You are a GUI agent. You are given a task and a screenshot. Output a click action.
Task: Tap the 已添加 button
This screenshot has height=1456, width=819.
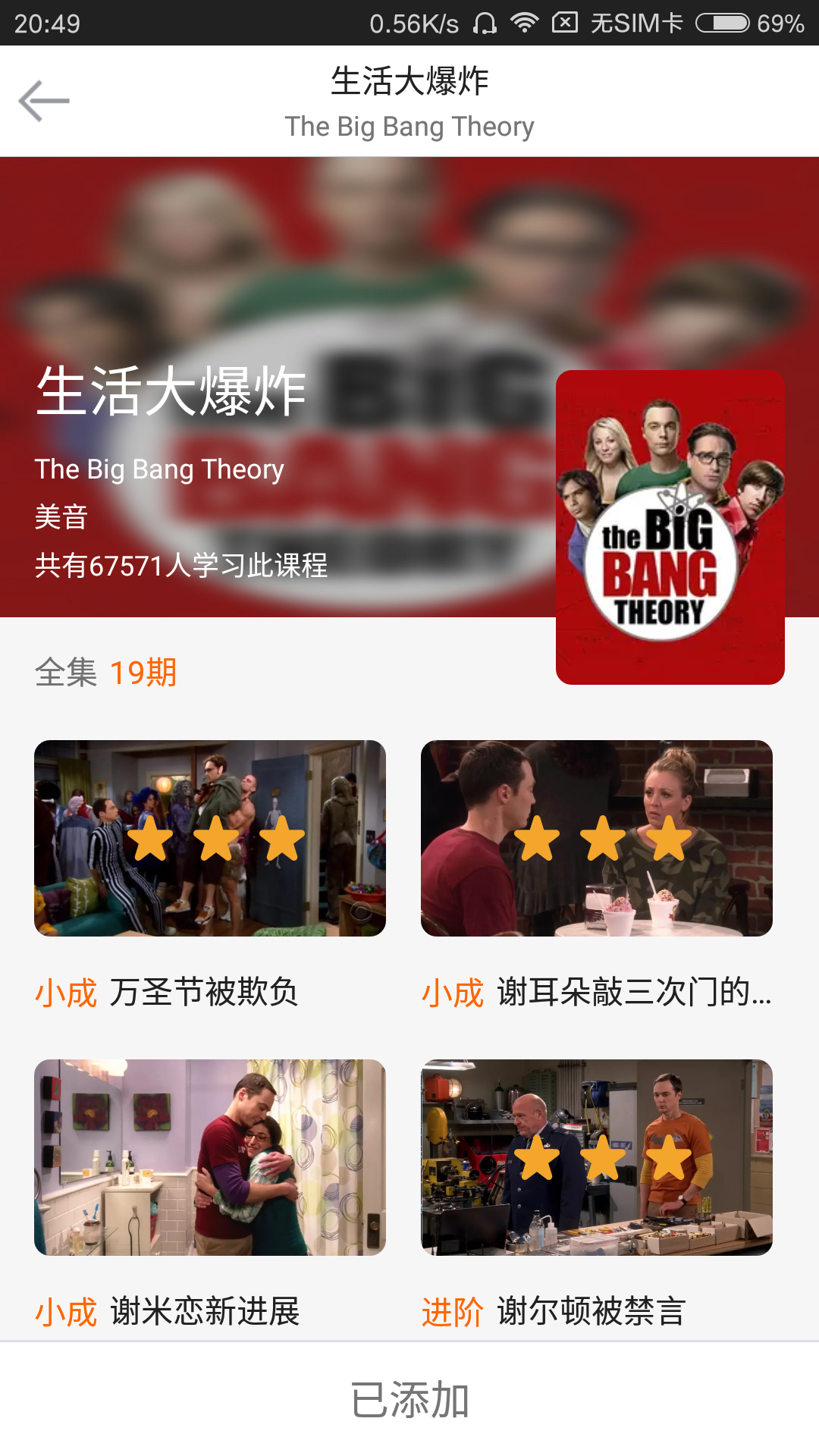[x=409, y=1399]
